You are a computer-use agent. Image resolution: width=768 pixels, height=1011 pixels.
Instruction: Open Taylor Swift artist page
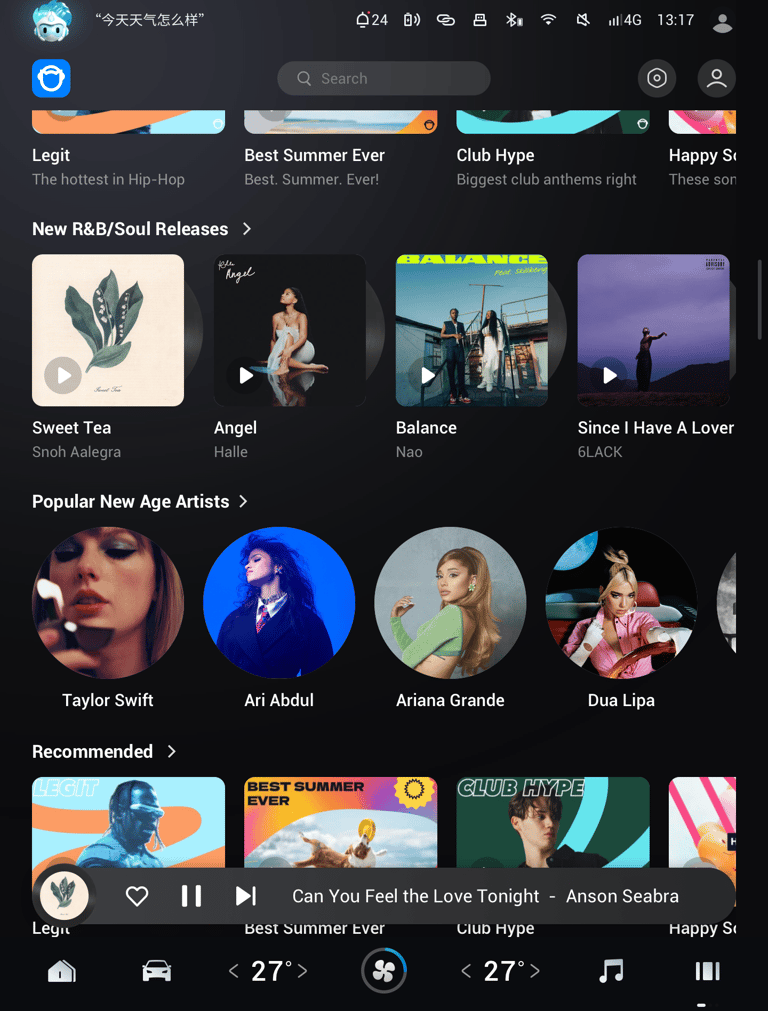click(108, 603)
